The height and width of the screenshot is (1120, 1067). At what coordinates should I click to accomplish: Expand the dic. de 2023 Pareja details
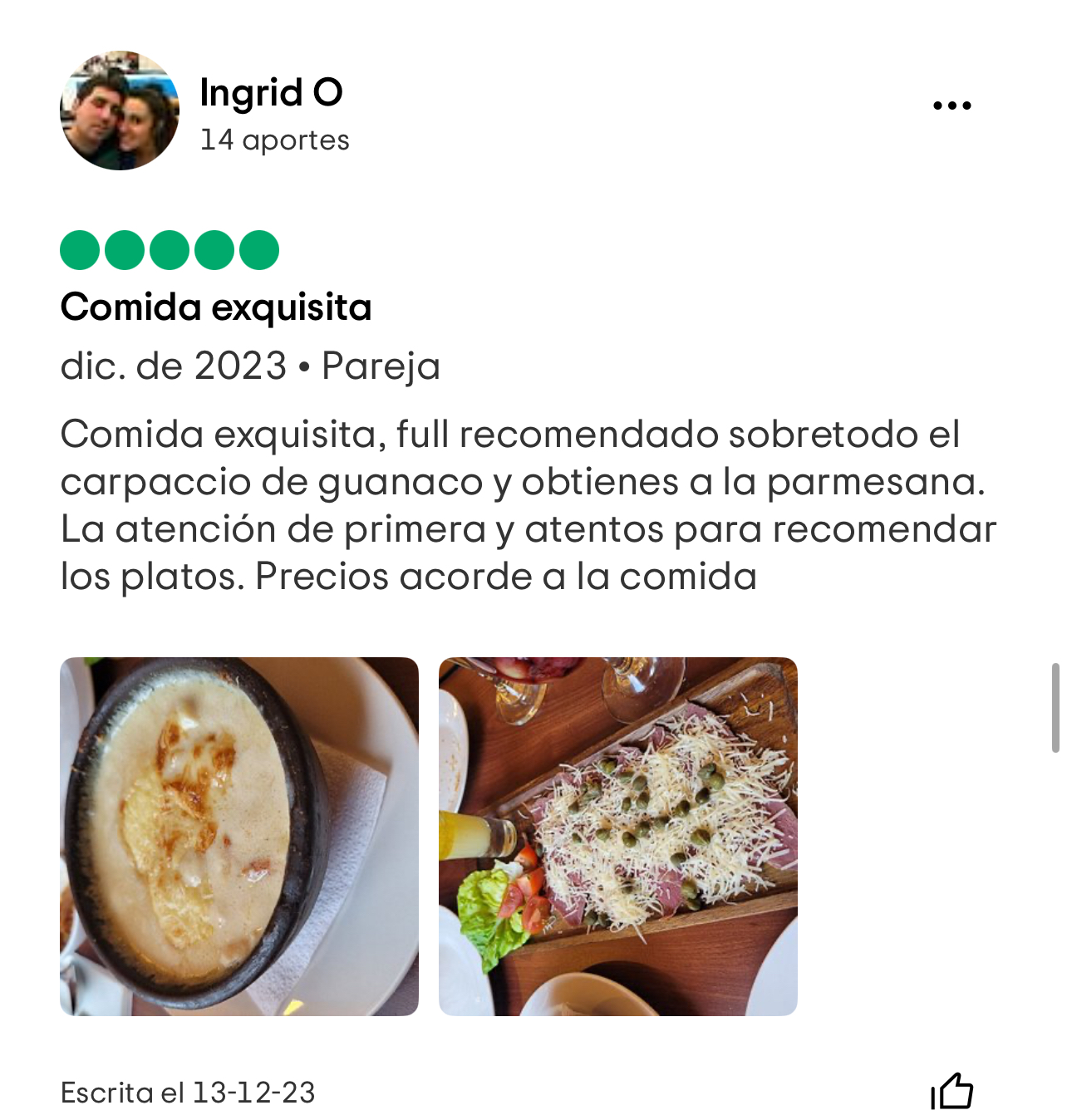249,366
